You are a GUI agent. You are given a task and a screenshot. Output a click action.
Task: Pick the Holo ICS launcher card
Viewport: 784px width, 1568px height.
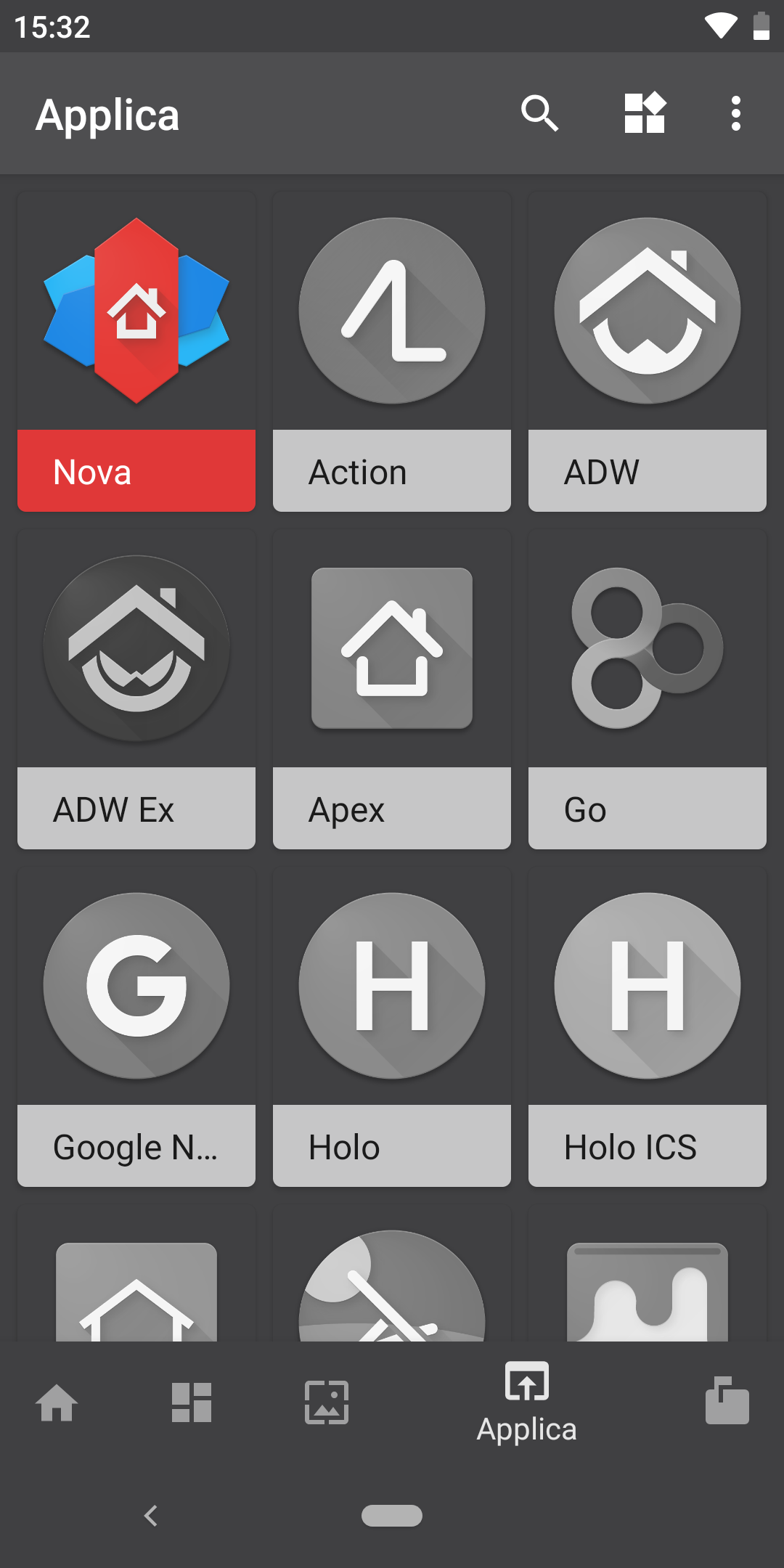point(648,1026)
